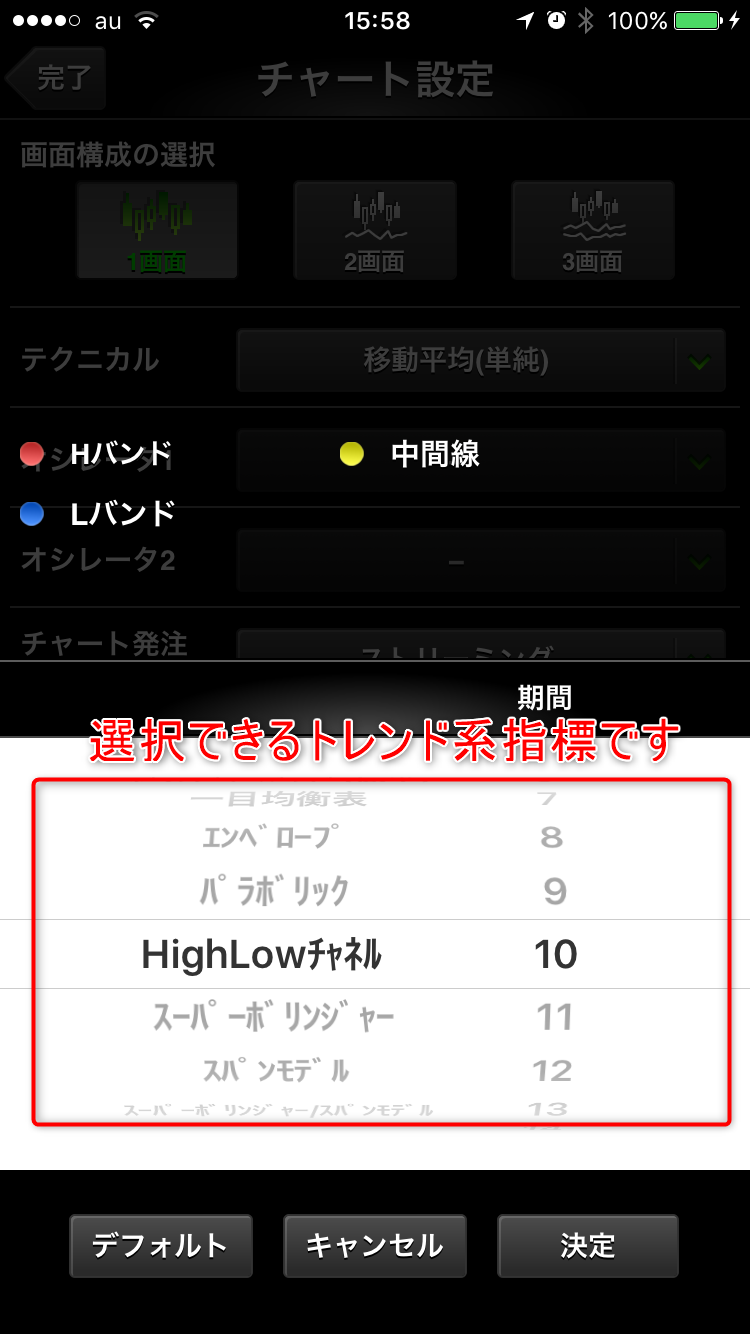
Task: Open the テクニカル dropdown showing 移動平均(単純)
Action: tap(480, 360)
